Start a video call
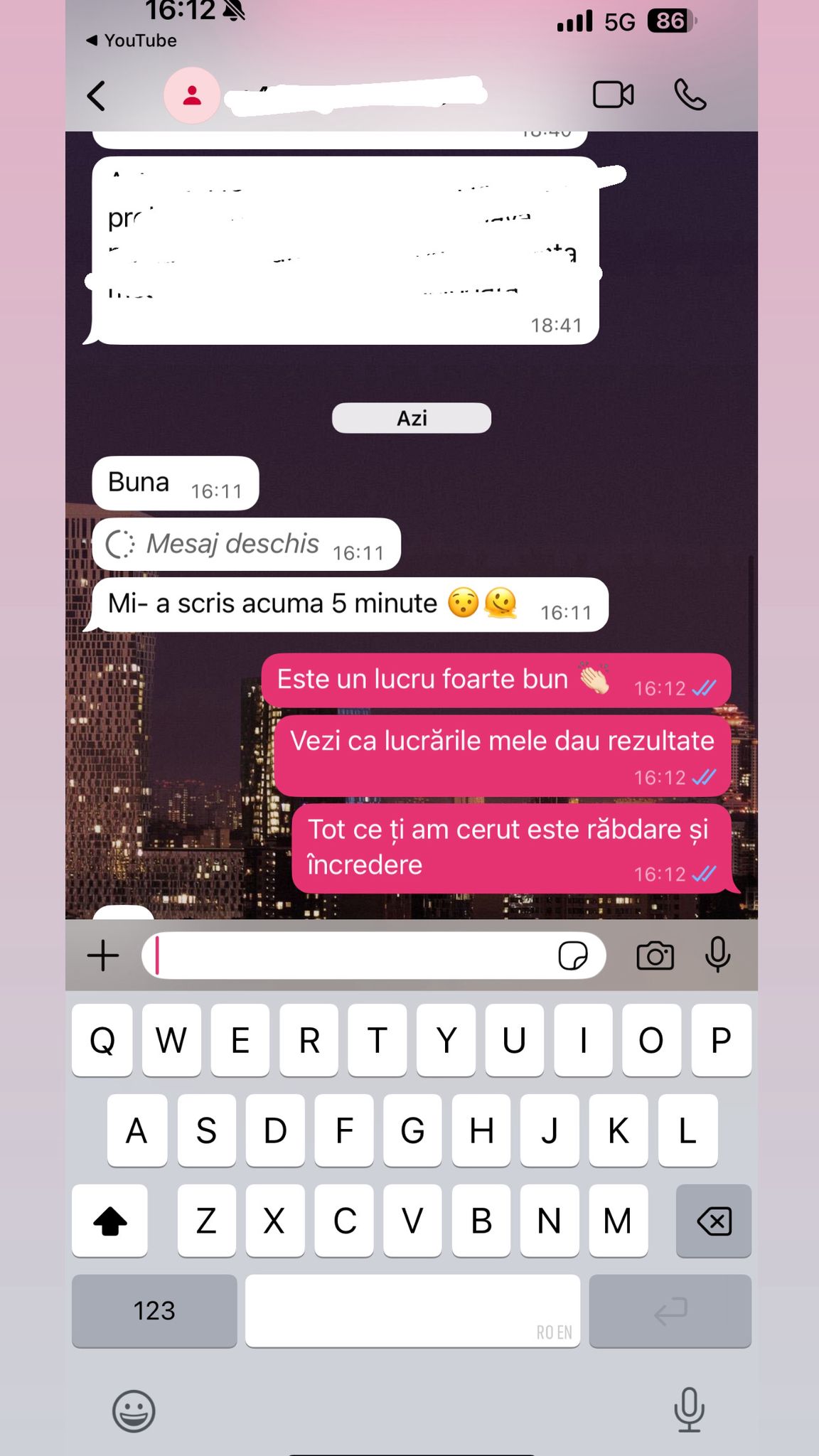Viewport: 819px width, 1456px height. point(613,95)
